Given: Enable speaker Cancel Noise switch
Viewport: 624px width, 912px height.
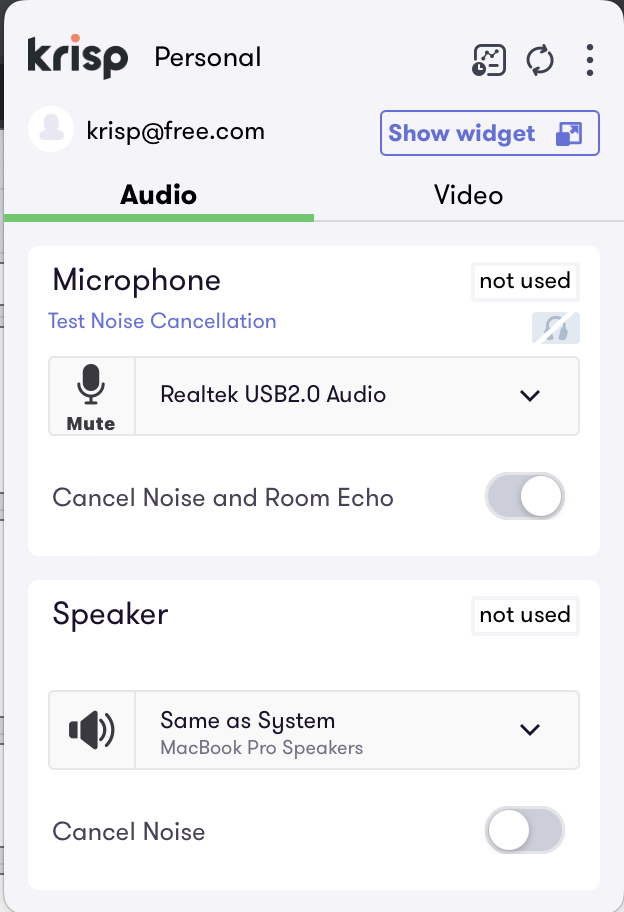Looking at the screenshot, I should pos(525,831).
